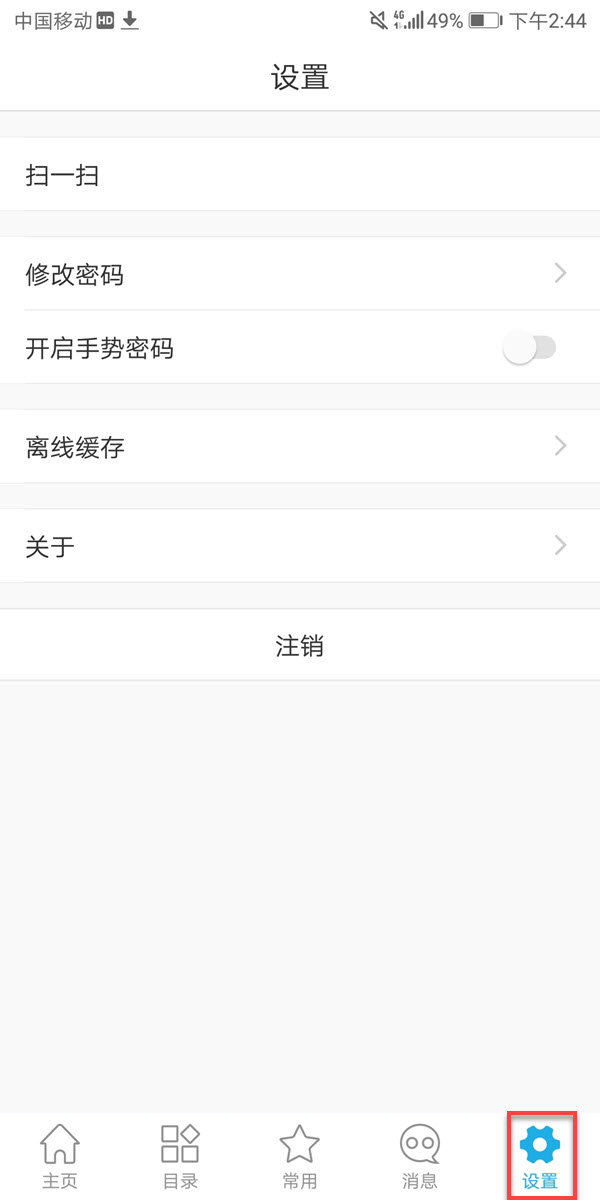Tap the 设置 settings tab
The width and height of the screenshot is (600, 1200).
[x=540, y=1155]
